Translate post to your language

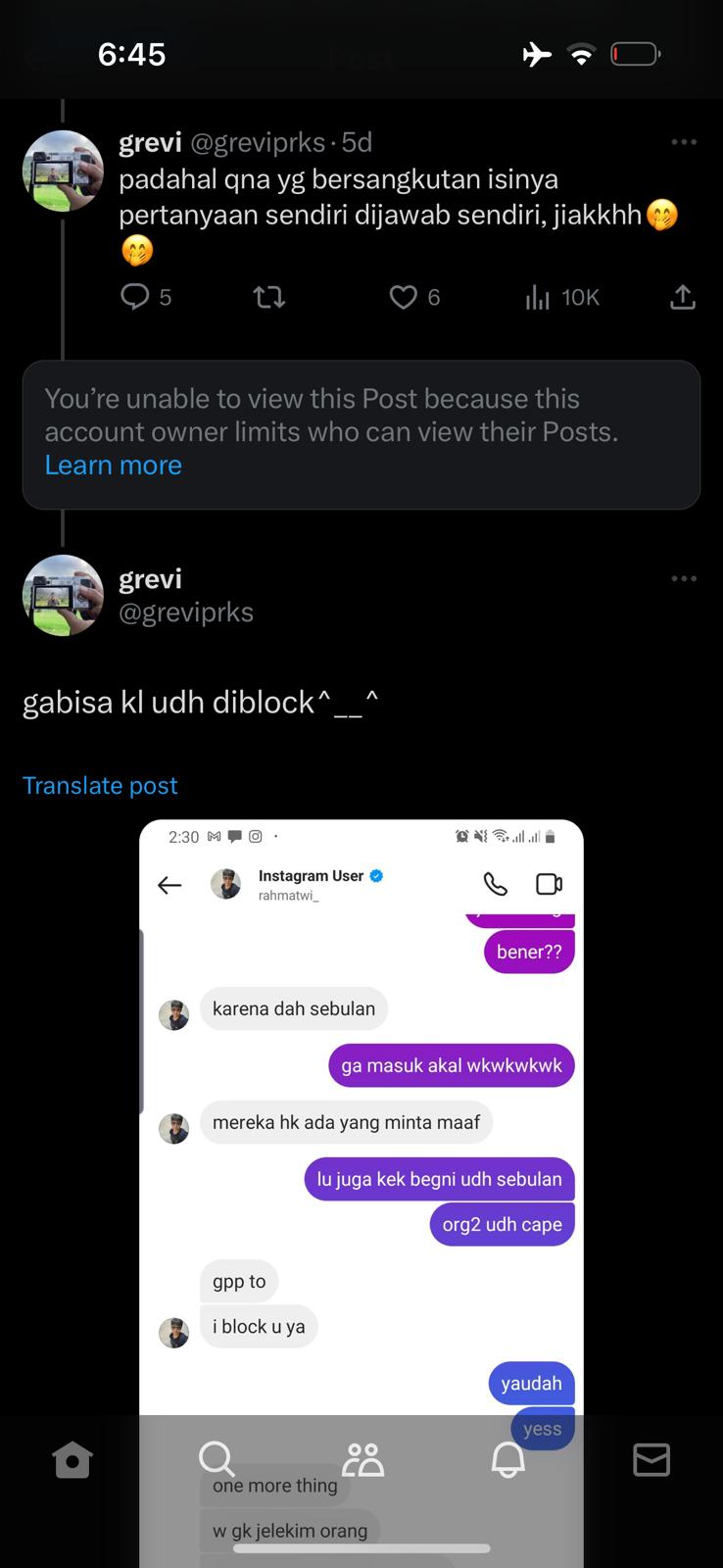100,785
